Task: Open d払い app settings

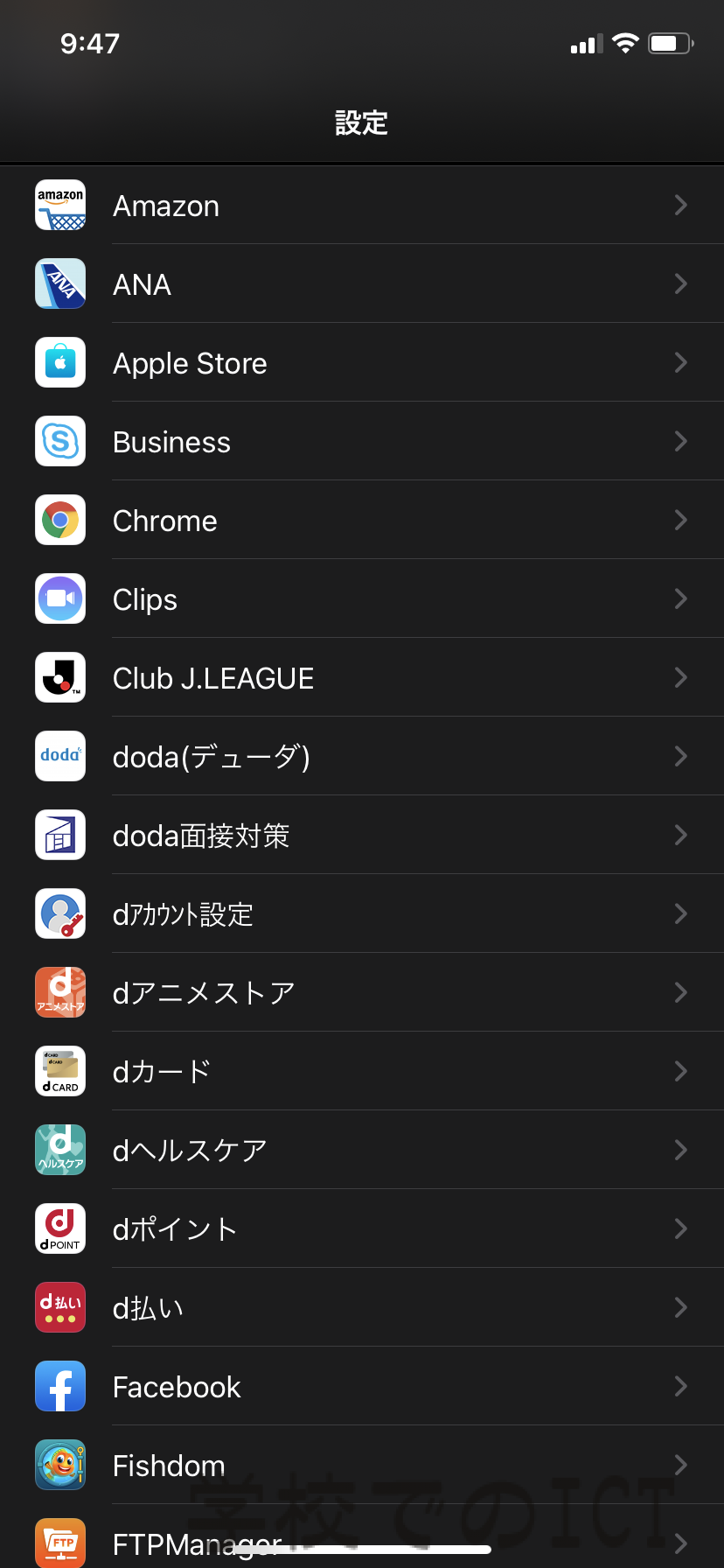Action: pyautogui.click(x=362, y=1307)
